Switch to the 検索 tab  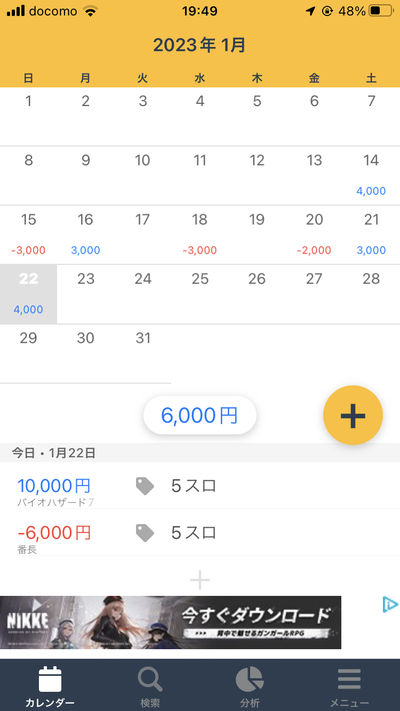click(150, 686)
